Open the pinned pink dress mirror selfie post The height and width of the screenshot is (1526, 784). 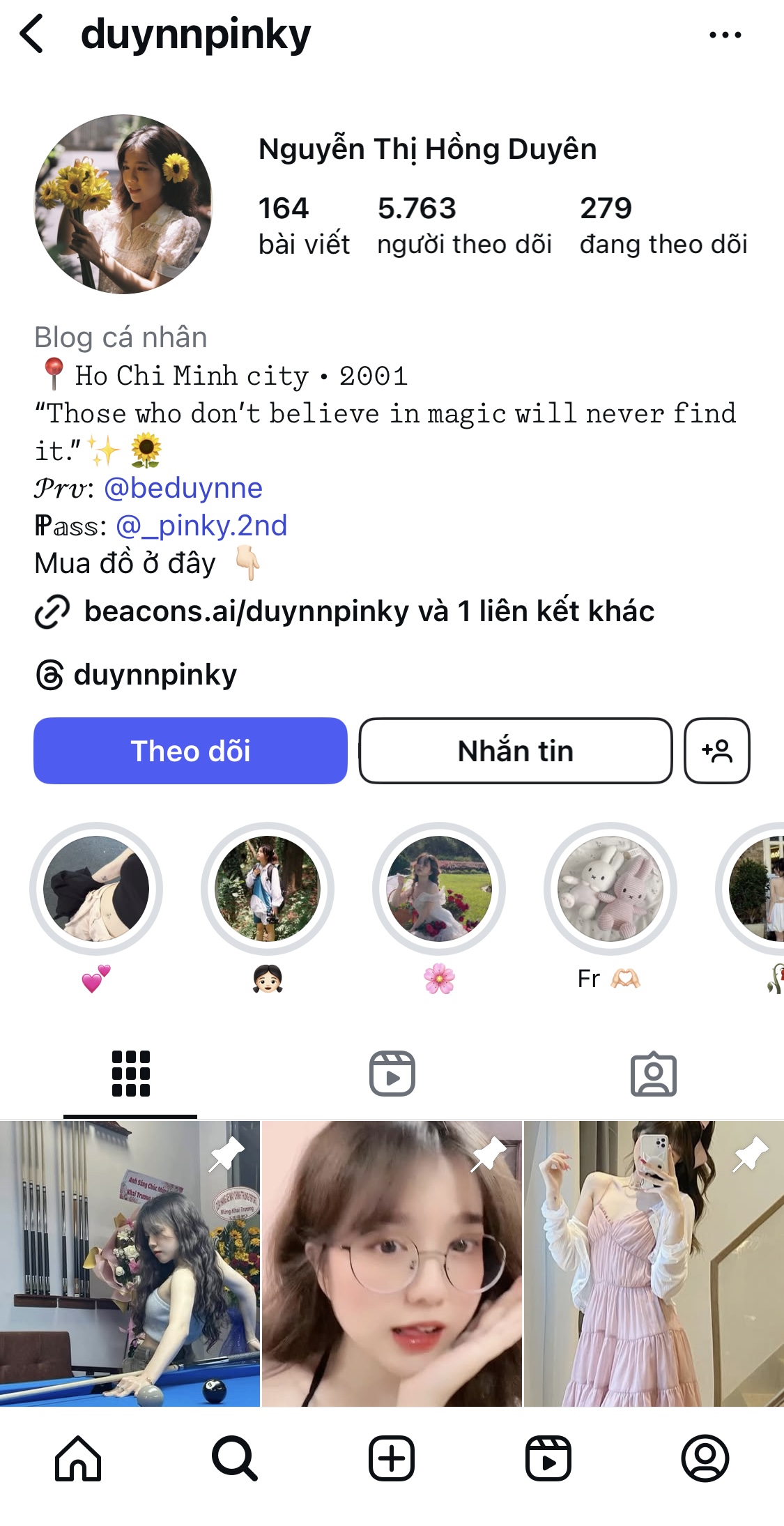click(x=654, y=1263)
